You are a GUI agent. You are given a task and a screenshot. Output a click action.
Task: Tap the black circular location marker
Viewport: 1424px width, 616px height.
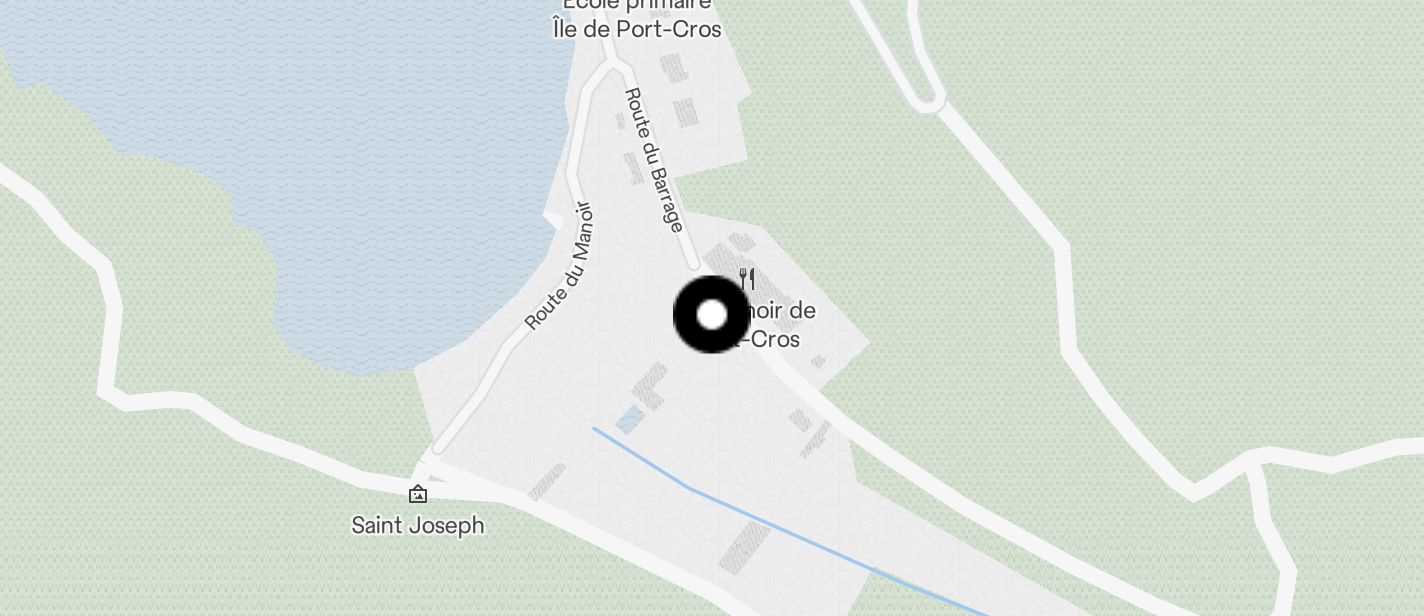point(711,315)
